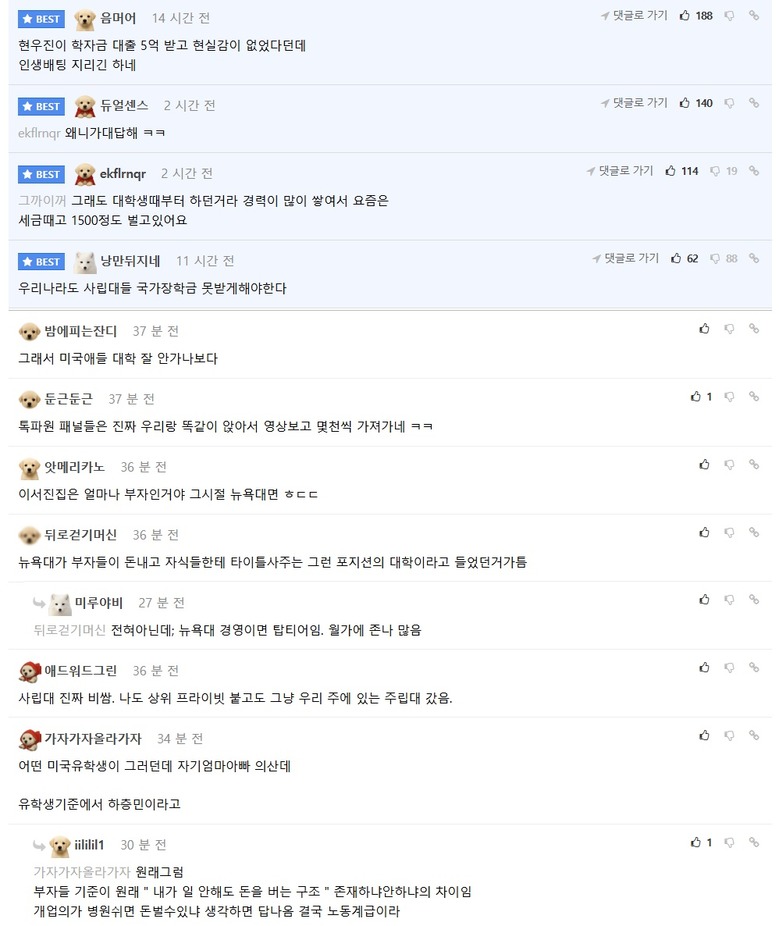
Task: Jump to 듀얼센스's comment with 댓글로 가기
Action: [x=634, y=103]
